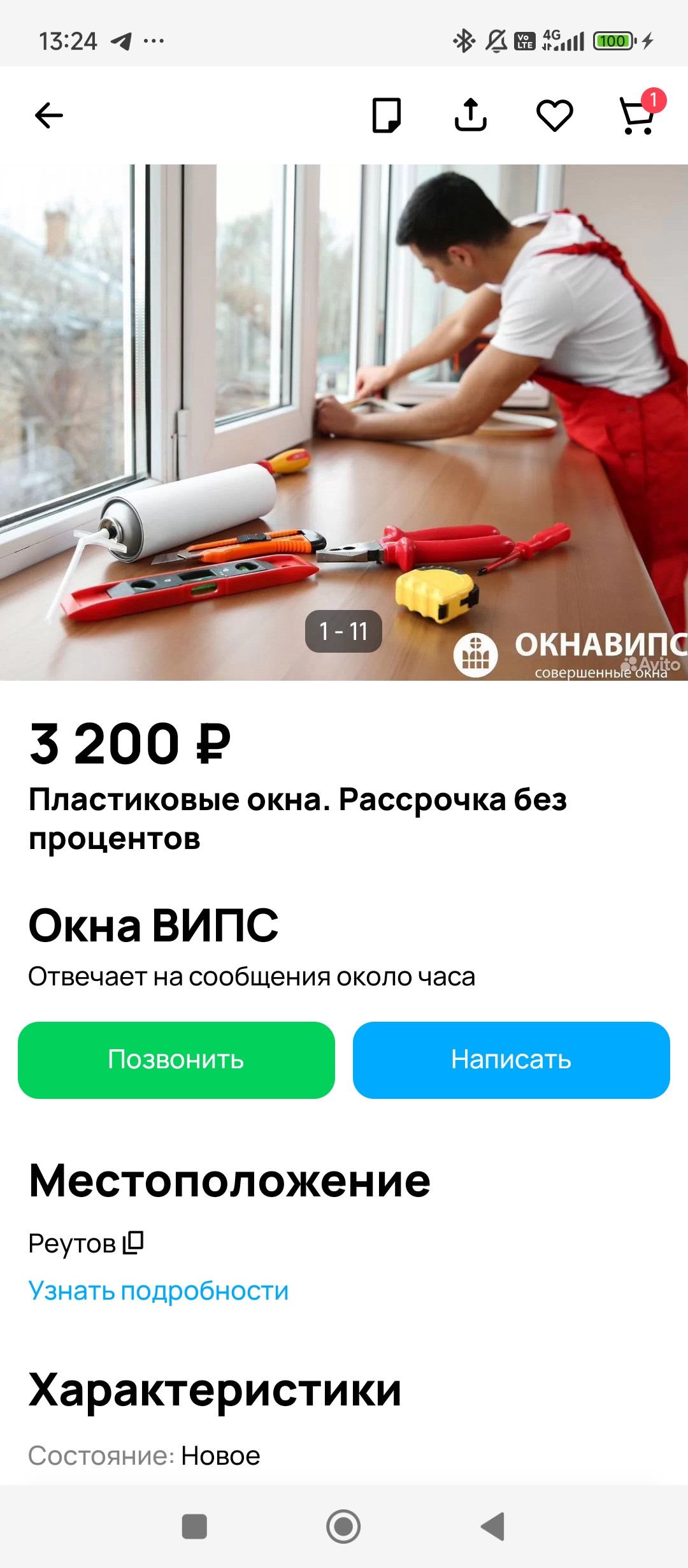Add listing to favorites with heart

554,115
